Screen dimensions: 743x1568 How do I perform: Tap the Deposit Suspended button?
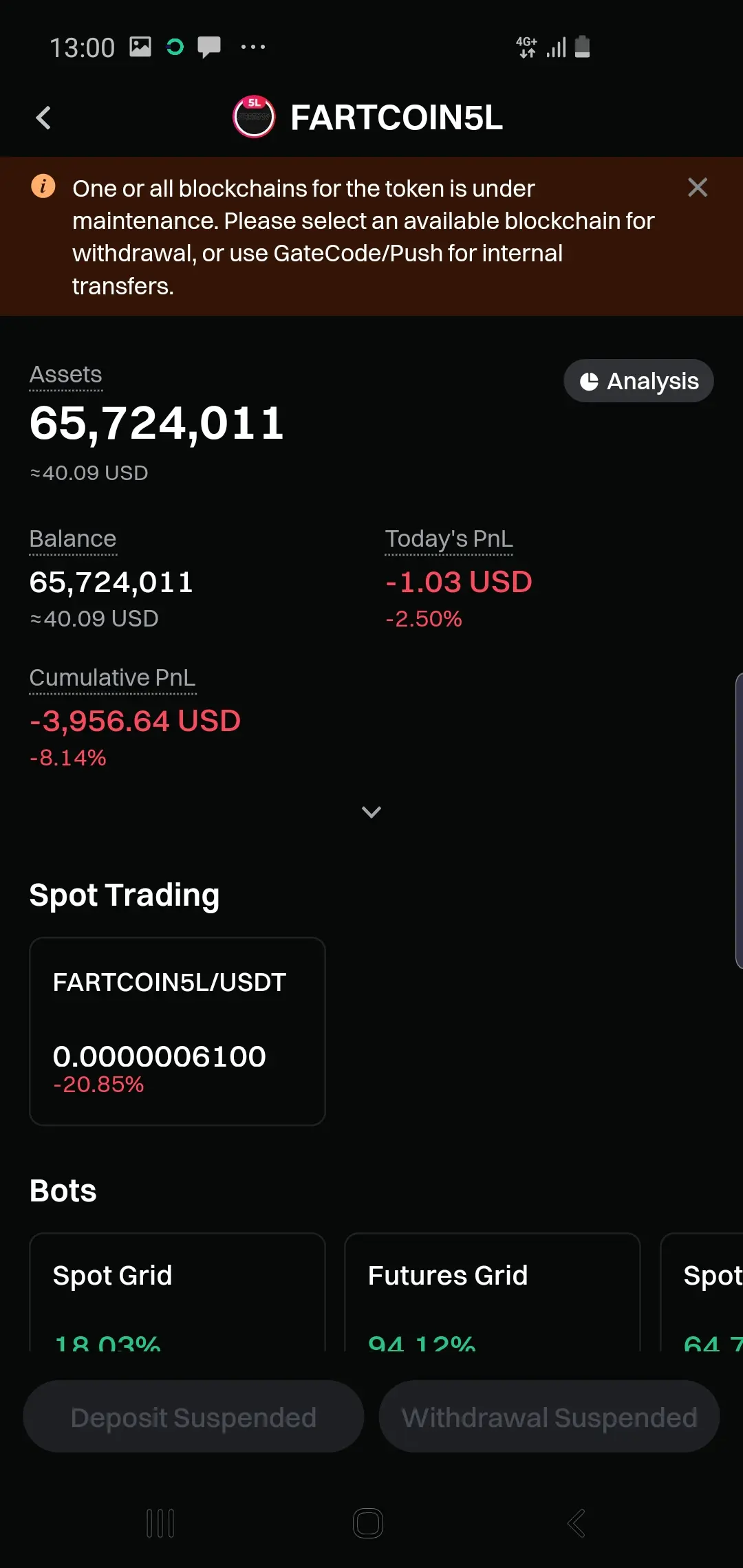tap(193, 1417)
